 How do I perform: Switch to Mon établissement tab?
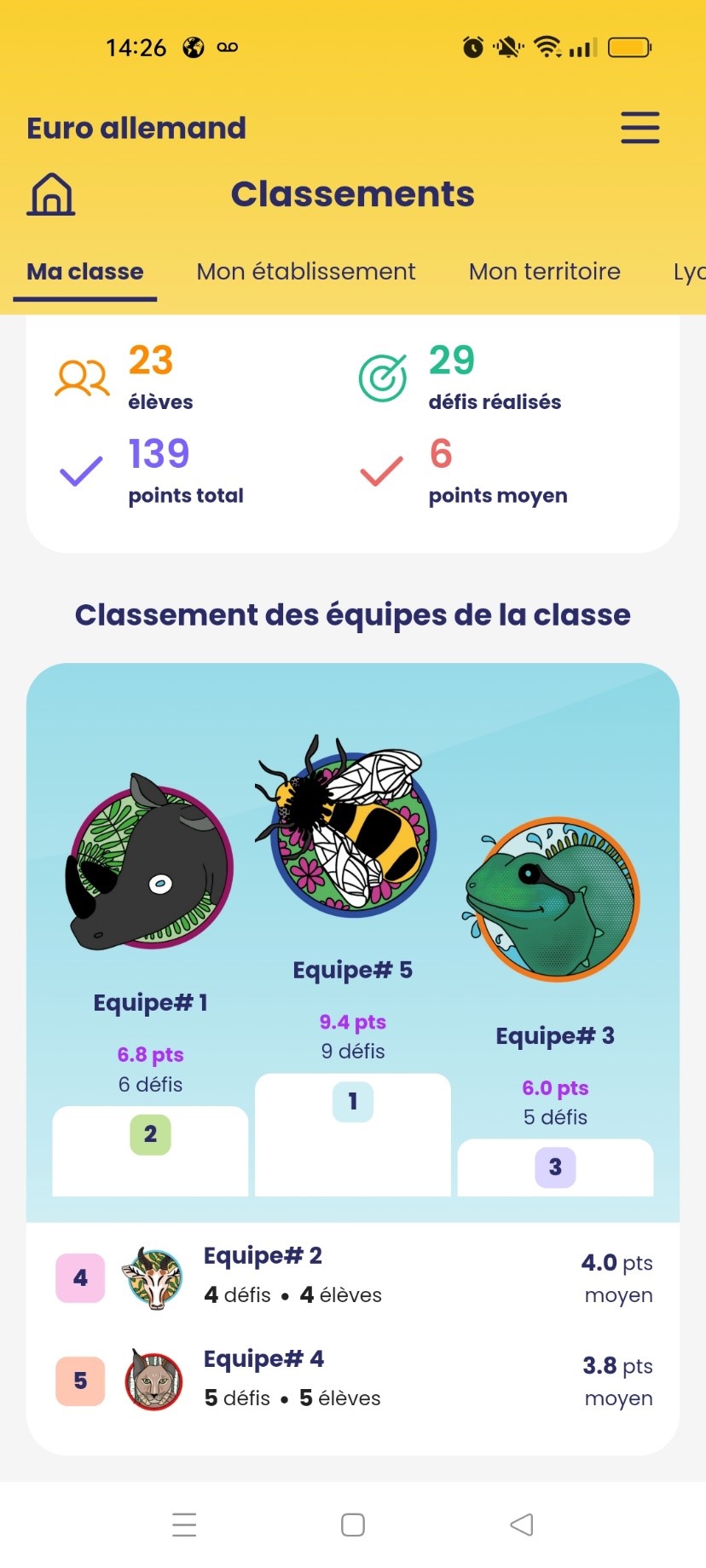tap(306, 272)
